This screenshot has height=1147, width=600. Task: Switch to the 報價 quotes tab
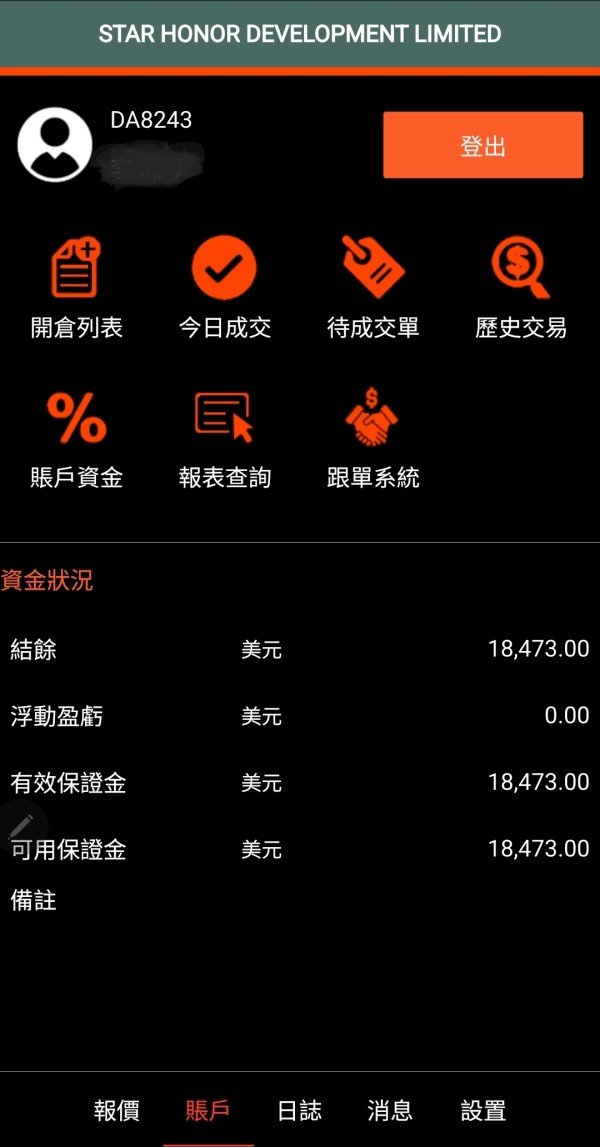[x=117, y=1110]
